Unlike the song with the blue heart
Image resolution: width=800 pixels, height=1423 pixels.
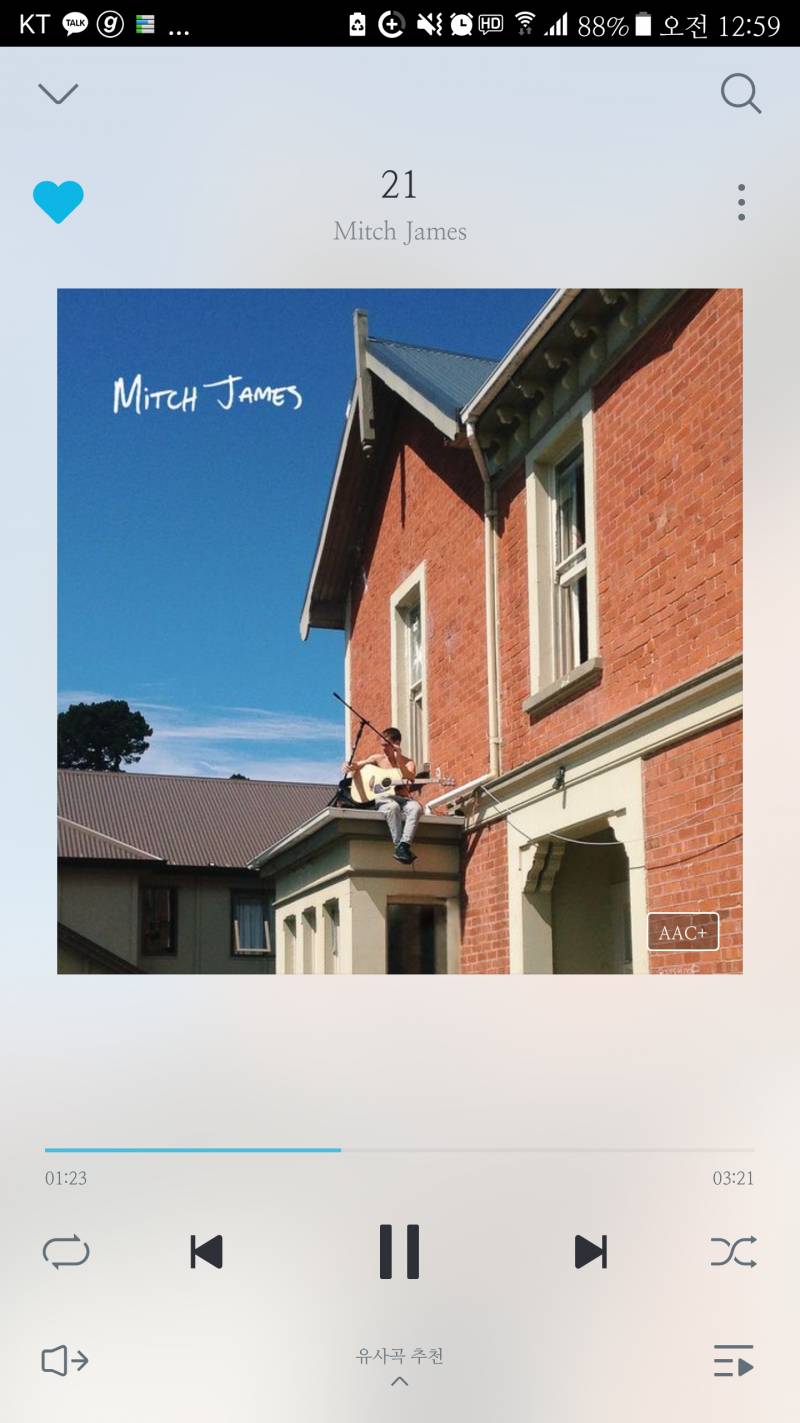58,202
